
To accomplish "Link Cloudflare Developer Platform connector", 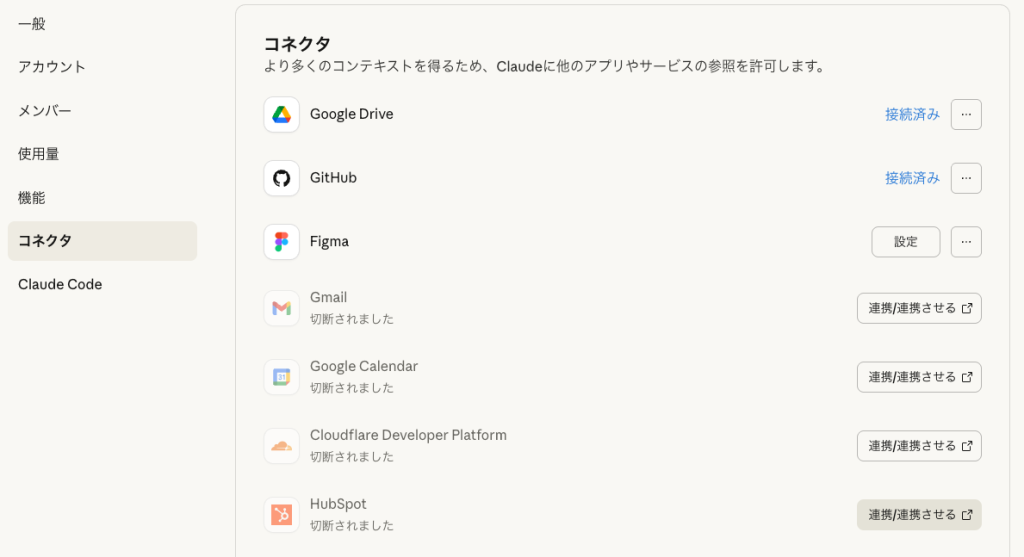I will pyautogui.click(x=919, y=446).
